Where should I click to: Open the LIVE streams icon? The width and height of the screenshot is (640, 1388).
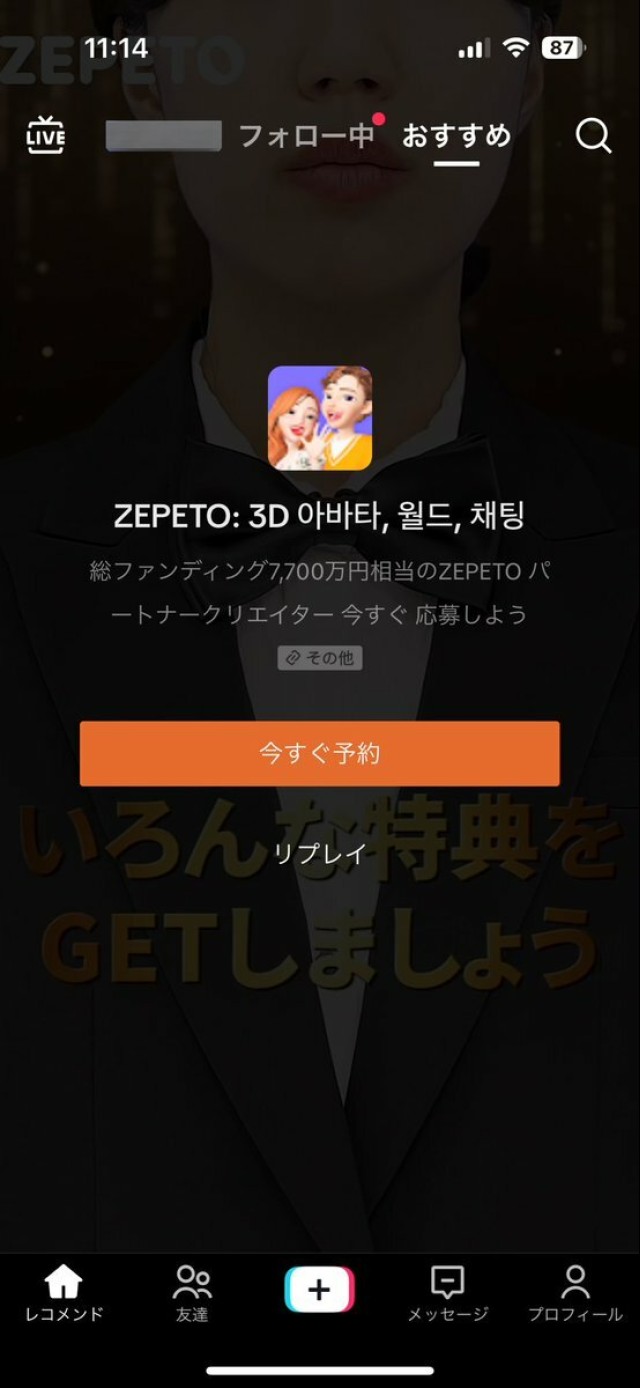click(46, 135)
